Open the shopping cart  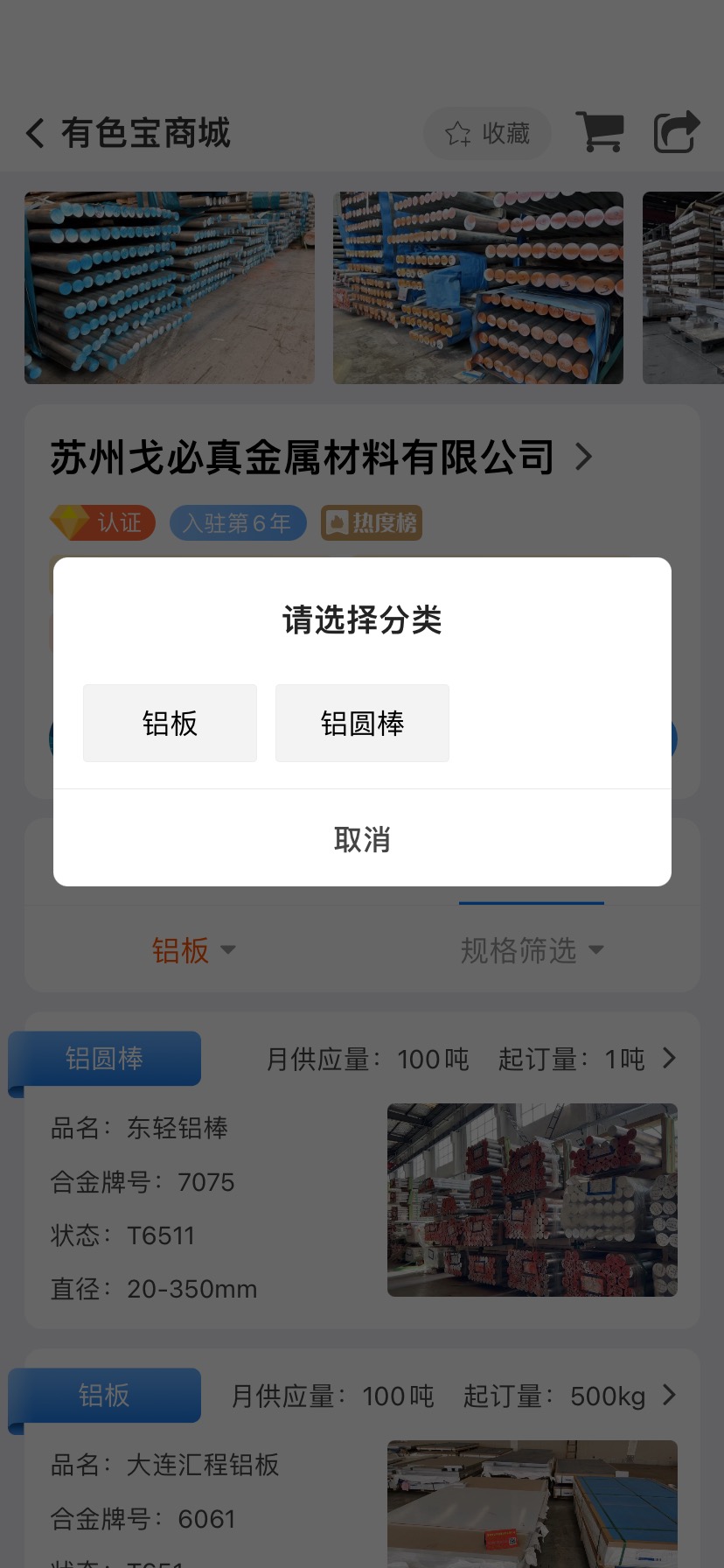point(600,132)
